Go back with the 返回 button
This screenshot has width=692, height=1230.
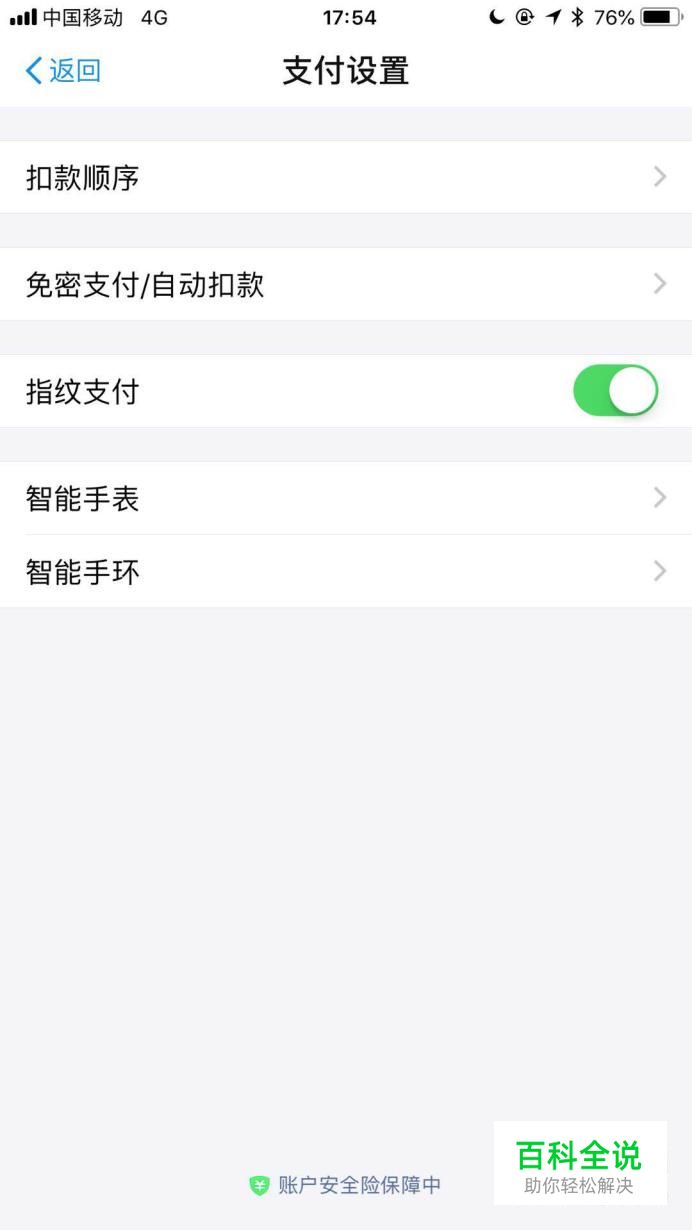pyautogui.click(x=62, y=71)
